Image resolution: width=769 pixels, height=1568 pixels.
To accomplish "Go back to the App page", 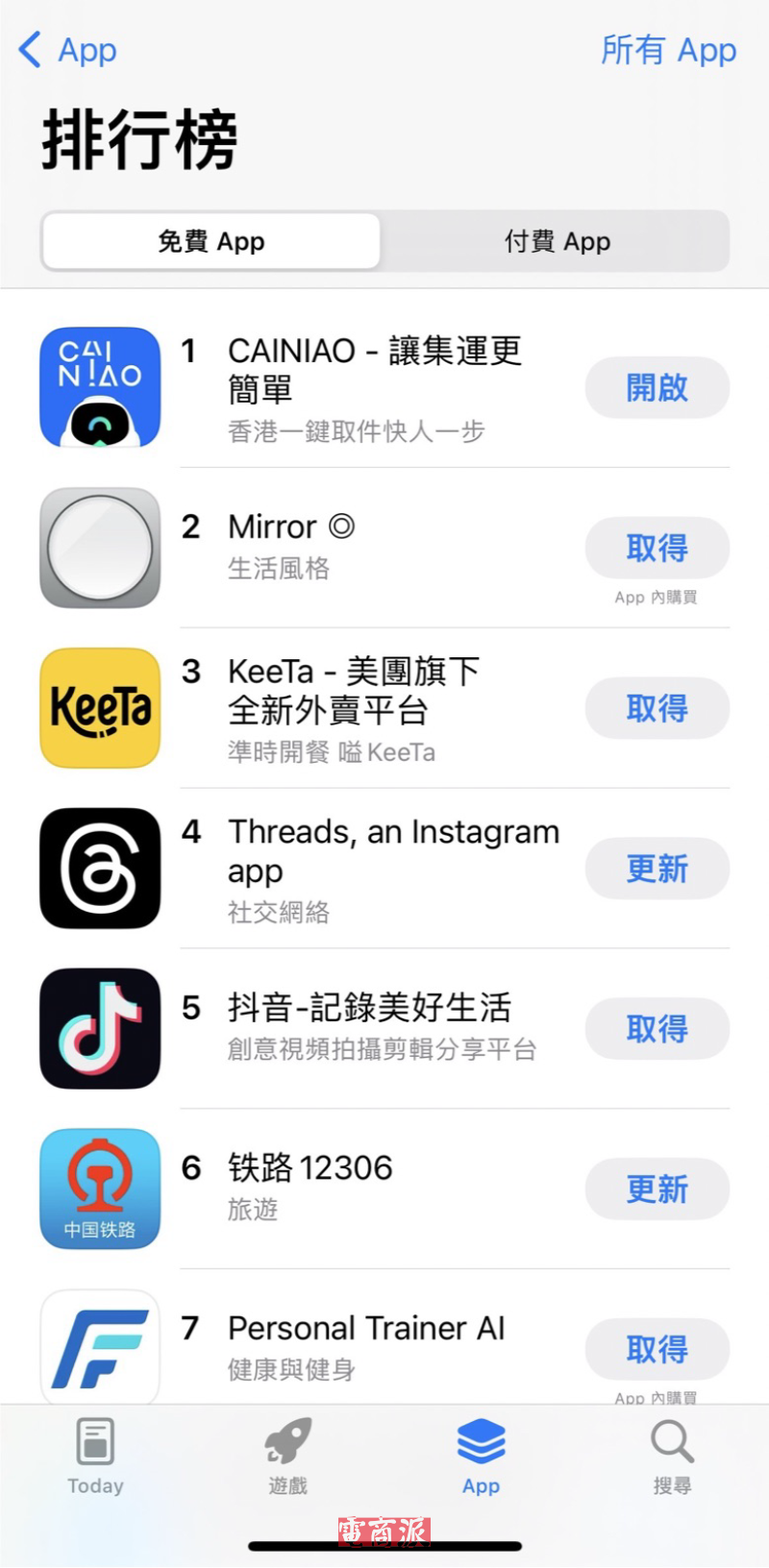I will point(67,50).
